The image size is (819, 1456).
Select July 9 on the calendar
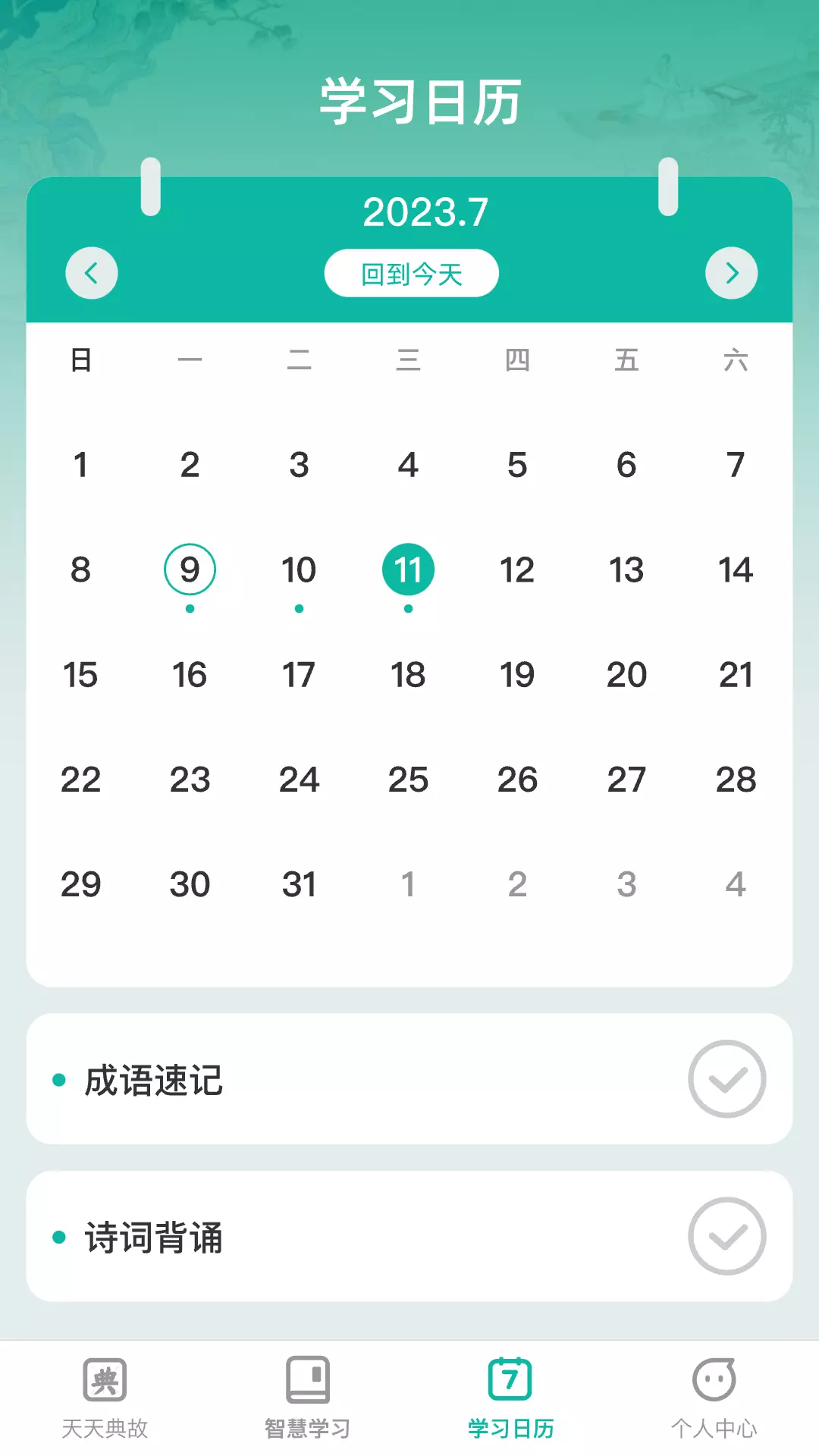[x=190, y=570]
